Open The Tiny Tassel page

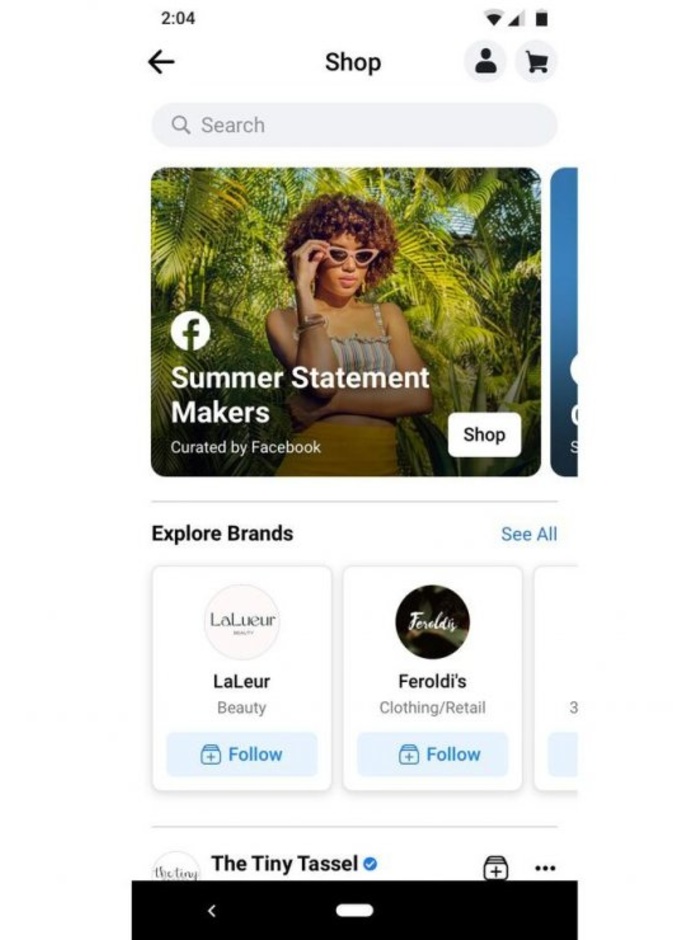284,864
